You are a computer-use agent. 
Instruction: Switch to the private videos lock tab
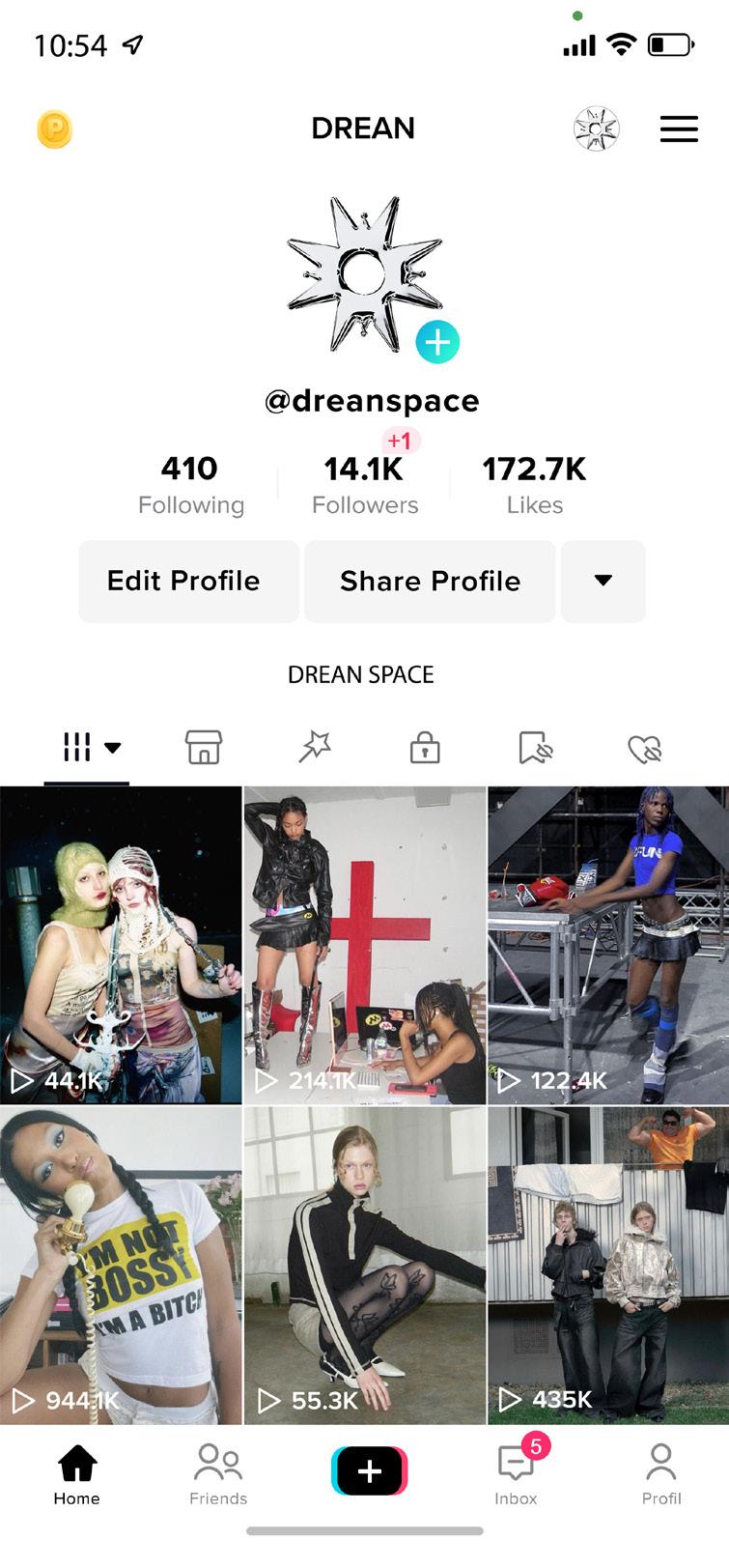[425, 747]
